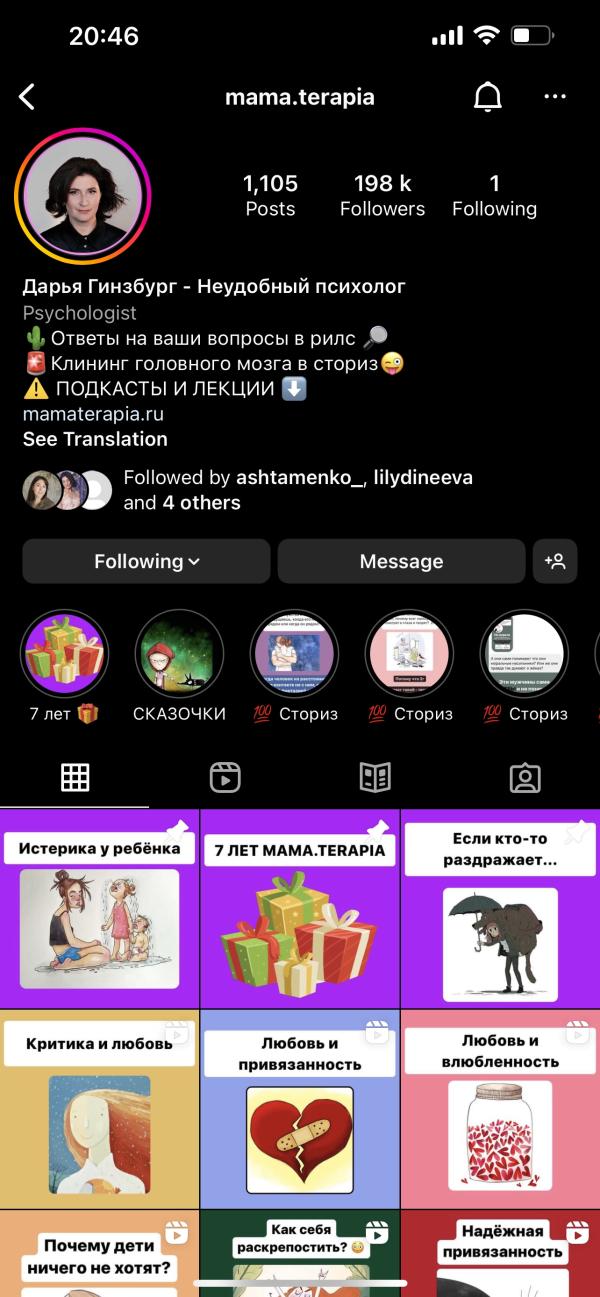Open the 198 k Followers list
600x1297 pixels.
(382, 195)
